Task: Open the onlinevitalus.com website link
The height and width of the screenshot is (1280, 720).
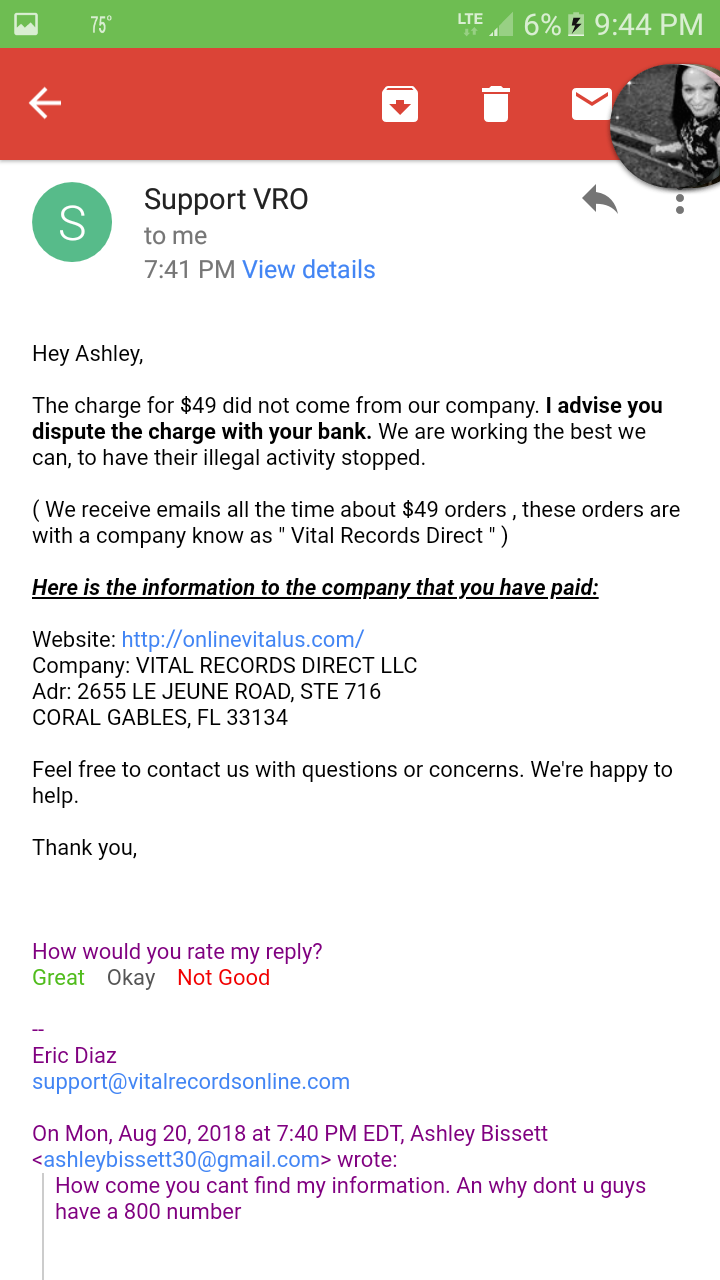Action: 243,639
